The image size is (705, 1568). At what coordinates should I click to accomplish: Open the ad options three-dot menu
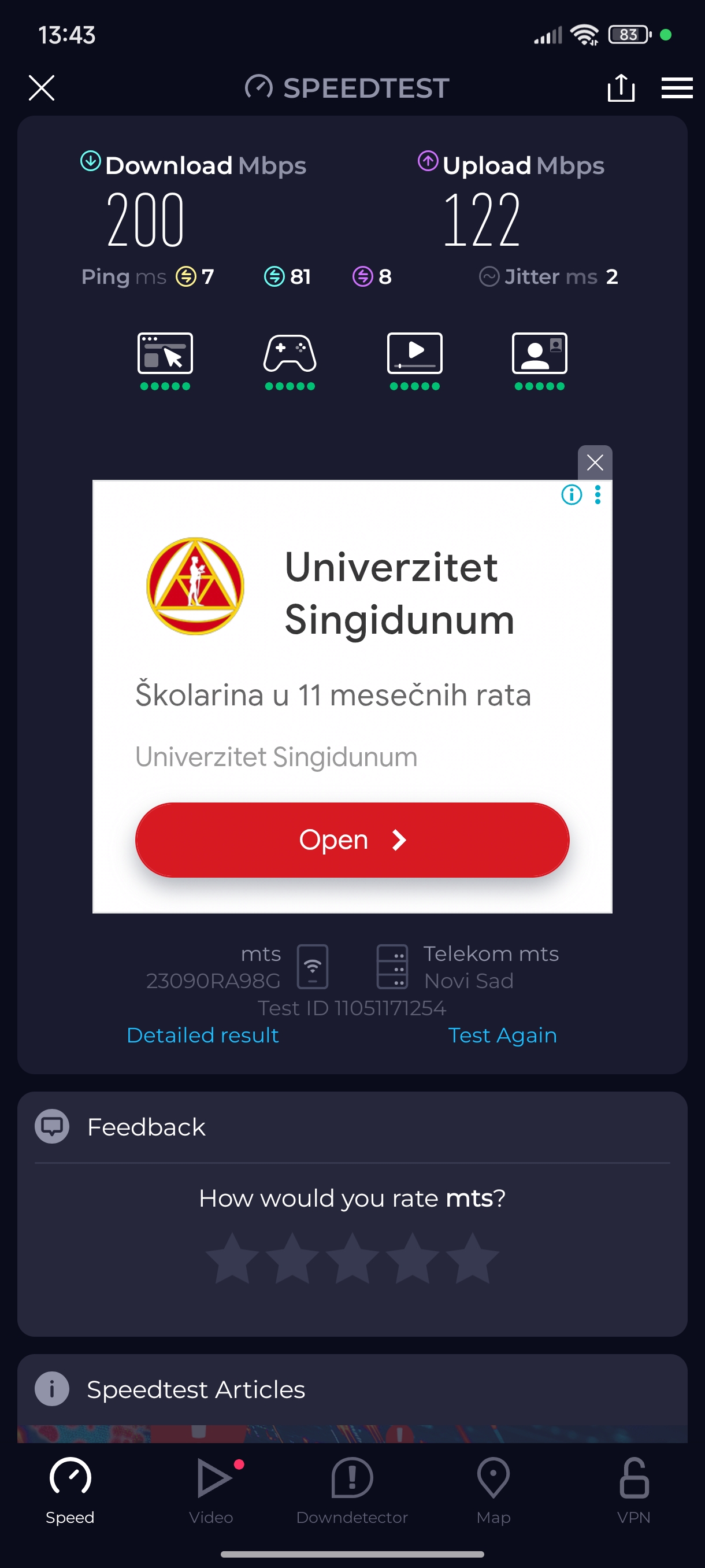click(x=598, y=495)
